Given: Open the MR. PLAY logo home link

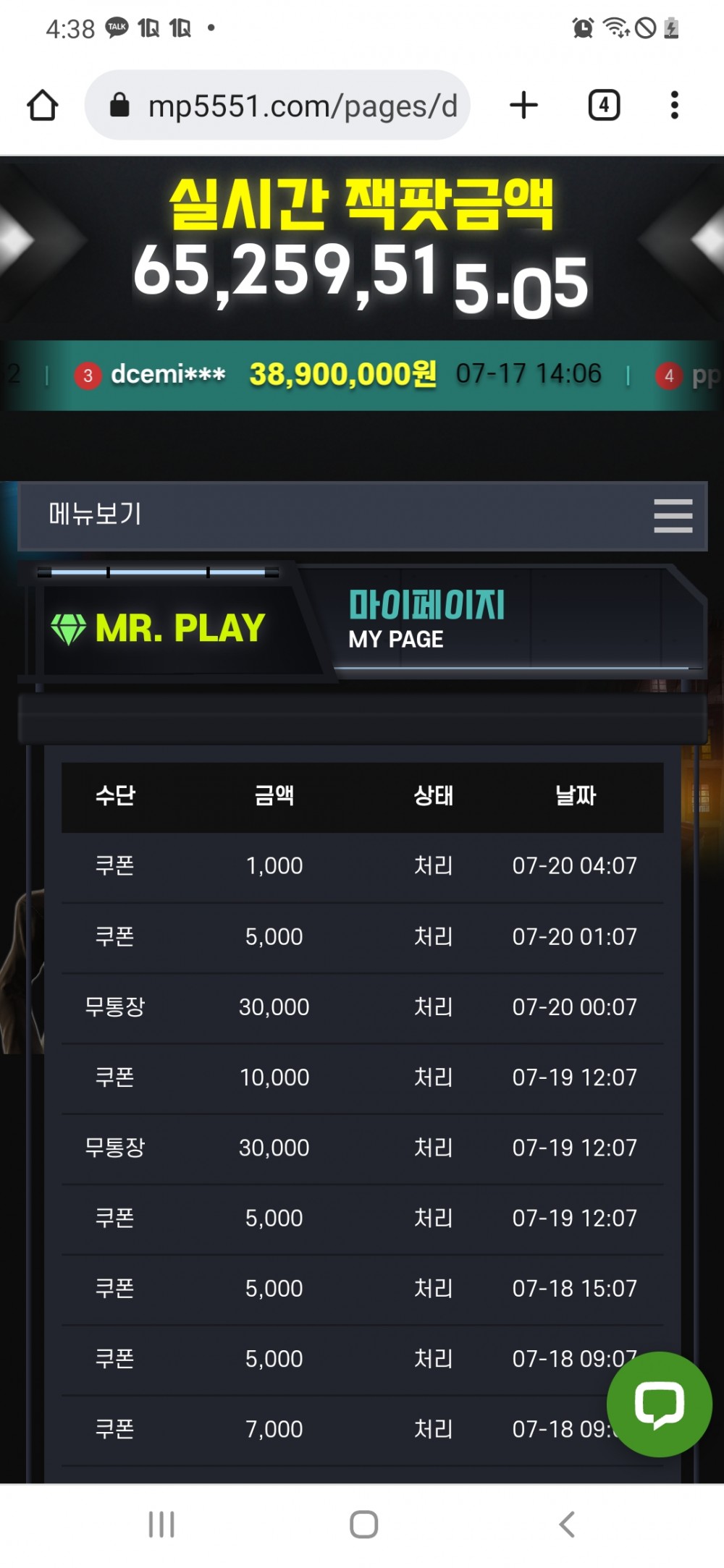Looking at the screenshot, I should coord(159,627).
